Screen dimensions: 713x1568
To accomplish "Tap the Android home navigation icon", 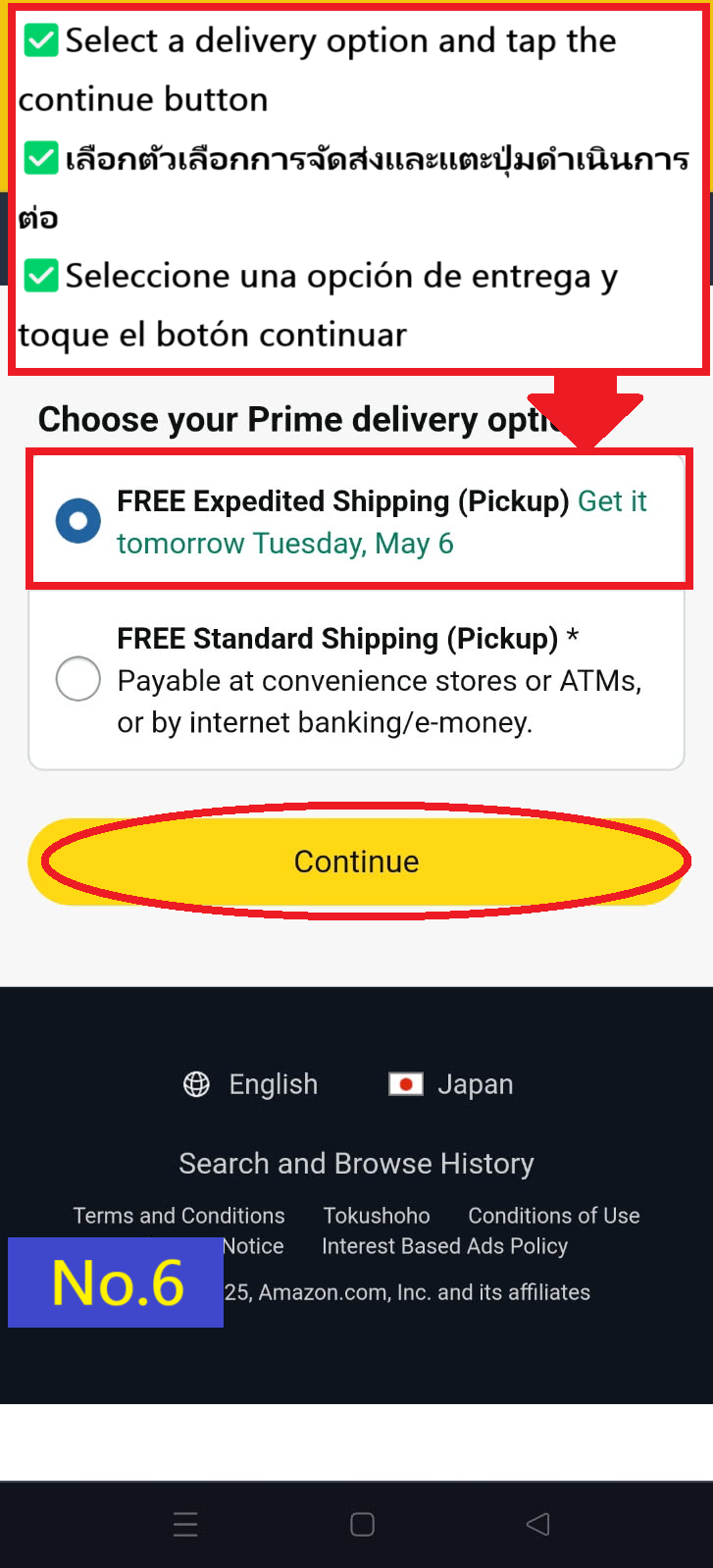I will tap(361, 1524).
